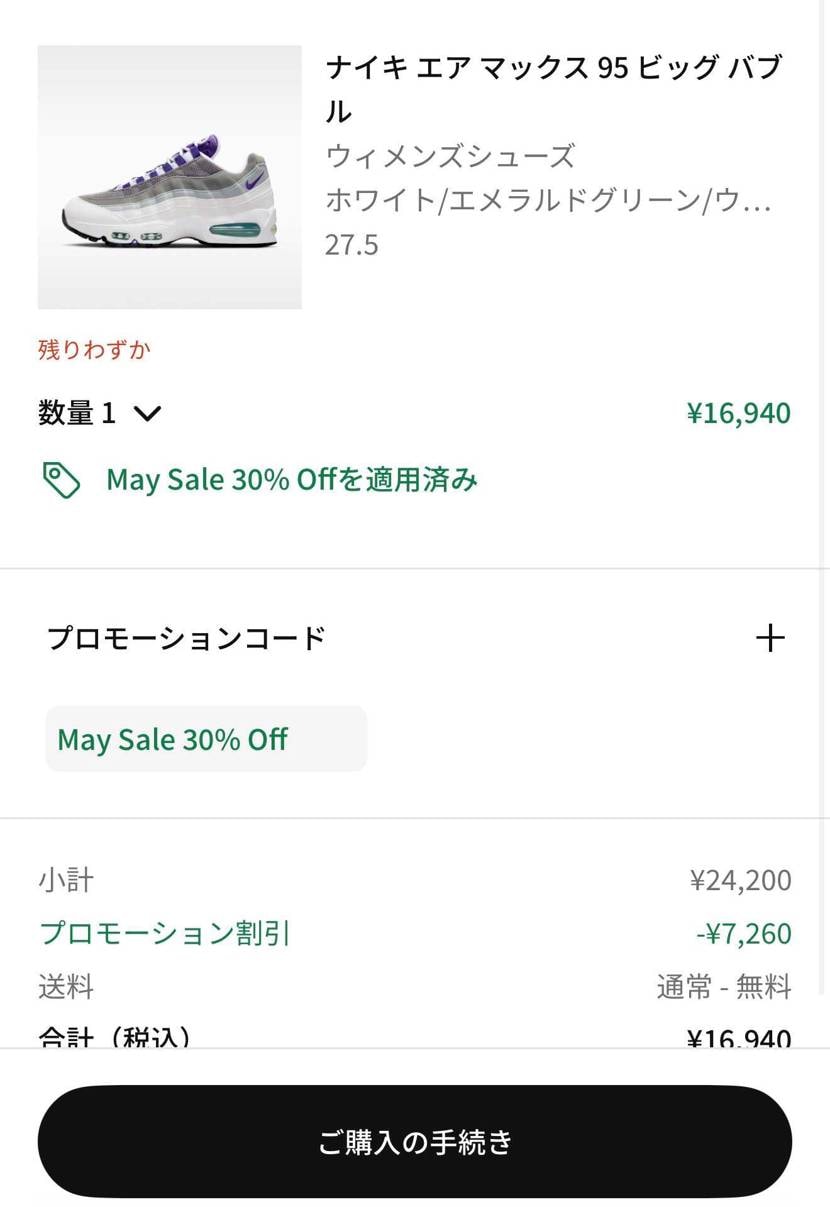The width and height of the screenshot is (830, 1207).
Task: Open the Air Max 95 product image
Action: 169,177
